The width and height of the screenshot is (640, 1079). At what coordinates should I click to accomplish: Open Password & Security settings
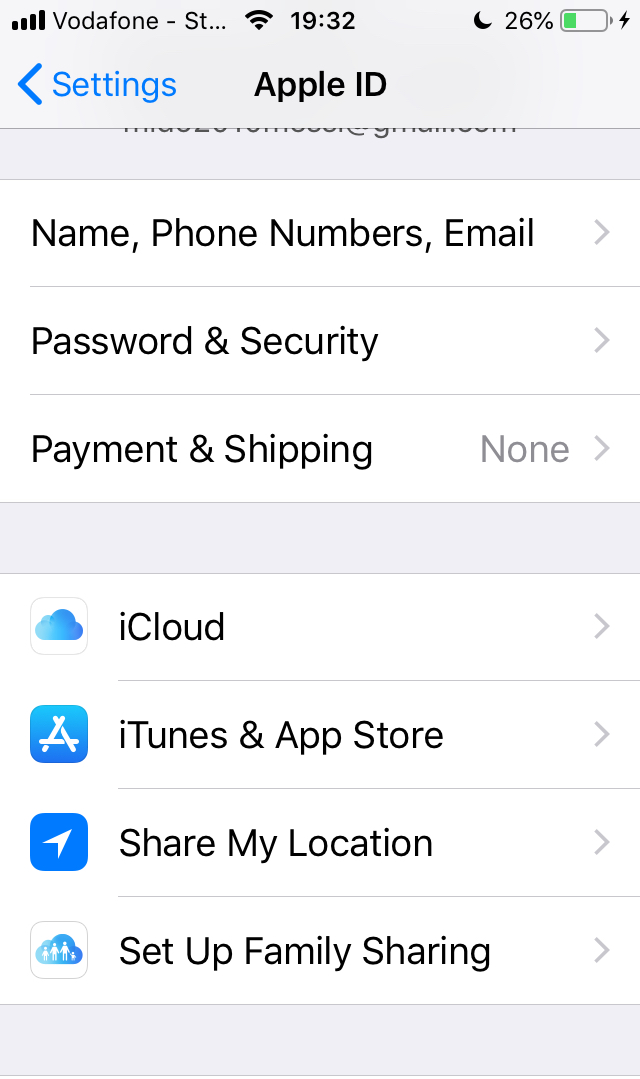coord(320,341)
